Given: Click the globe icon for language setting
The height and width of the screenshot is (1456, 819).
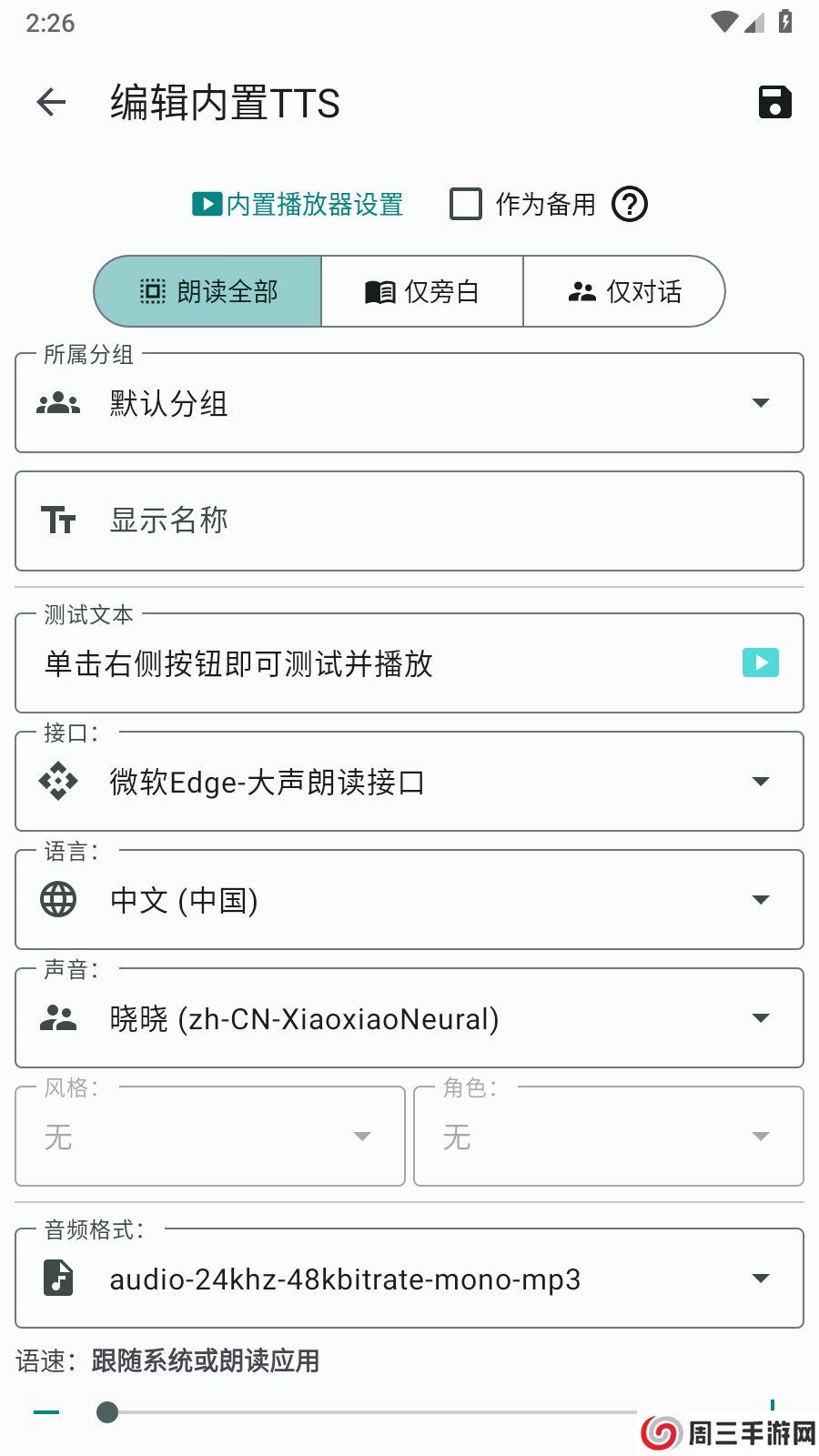Looking at the screenshot, I should pos(58,899).
